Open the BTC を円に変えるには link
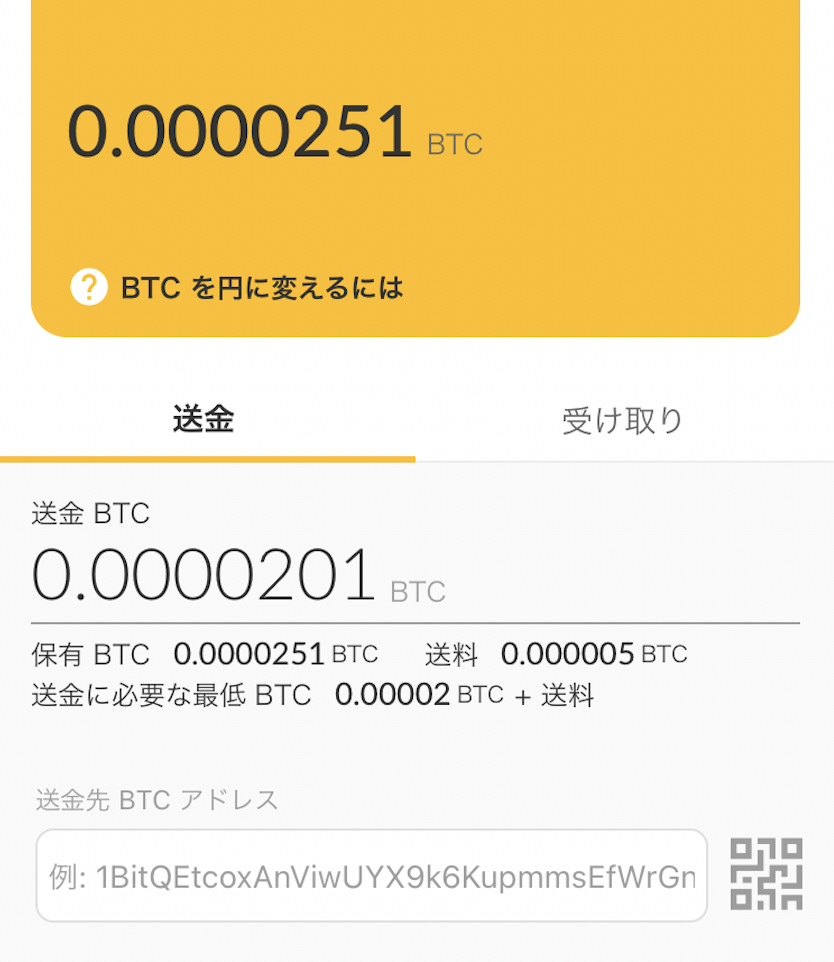 [x=260, y=288]
